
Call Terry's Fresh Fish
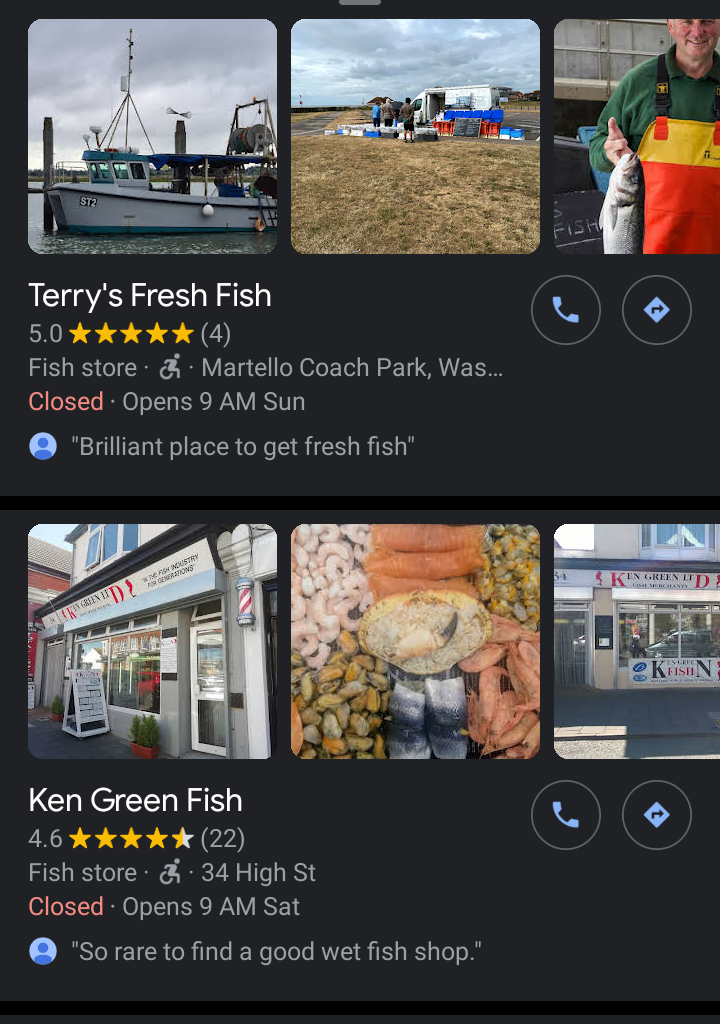point(565,310)
